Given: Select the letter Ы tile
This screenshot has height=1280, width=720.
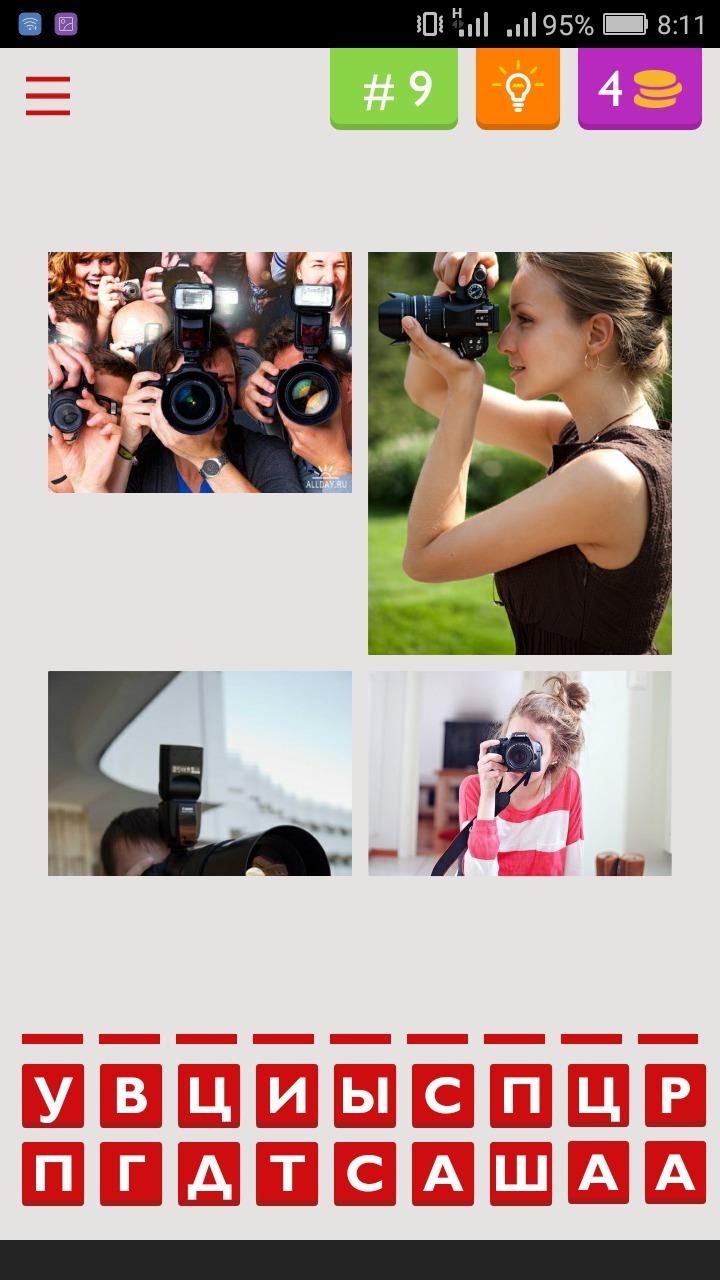Looking at the screenshot, I should coord(364,1096).
